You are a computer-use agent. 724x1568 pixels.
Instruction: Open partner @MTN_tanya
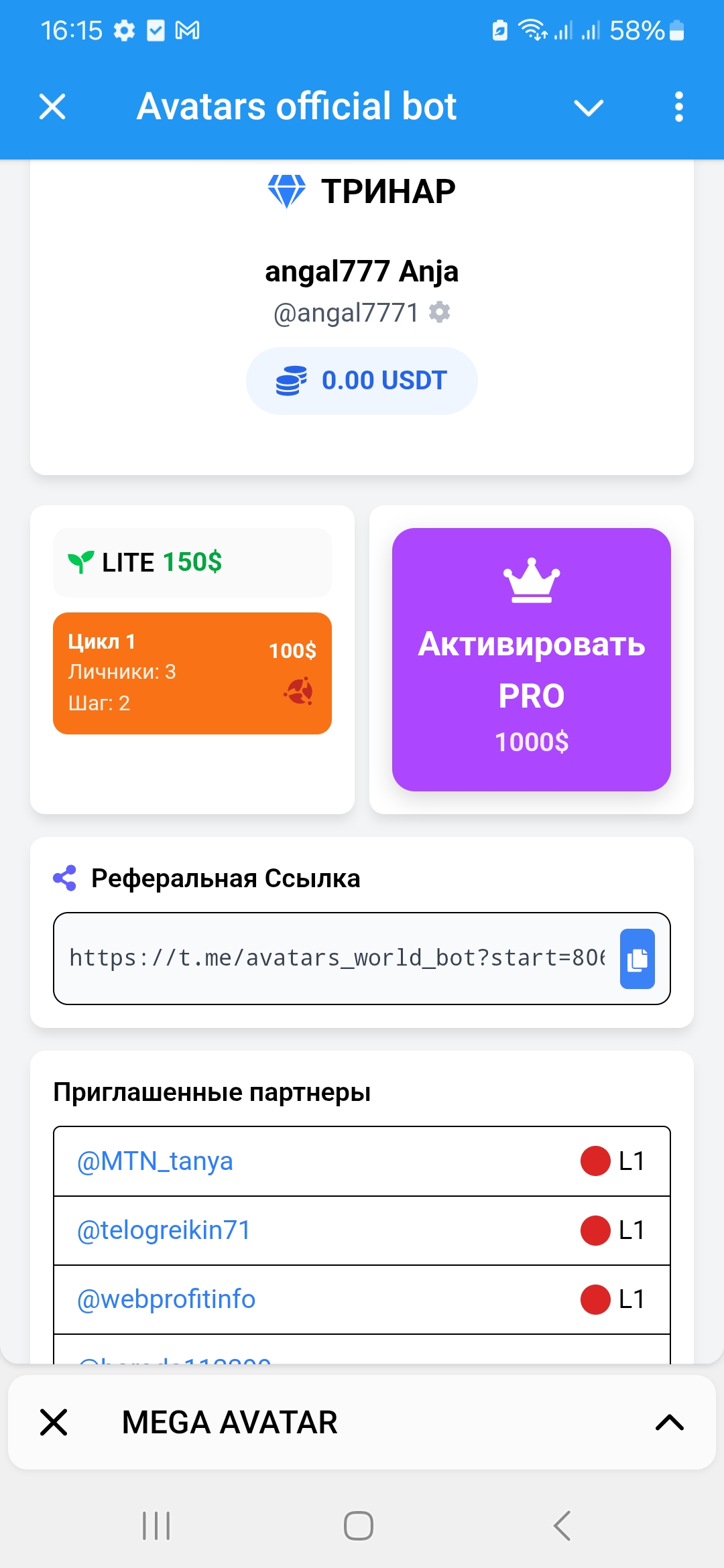(156, 1161)
